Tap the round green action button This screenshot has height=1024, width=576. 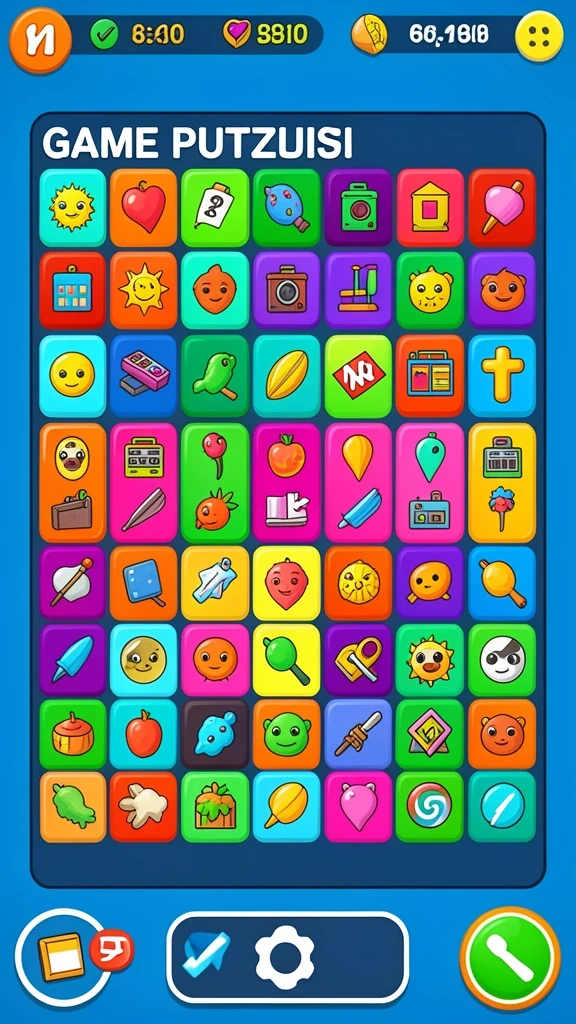510,957
